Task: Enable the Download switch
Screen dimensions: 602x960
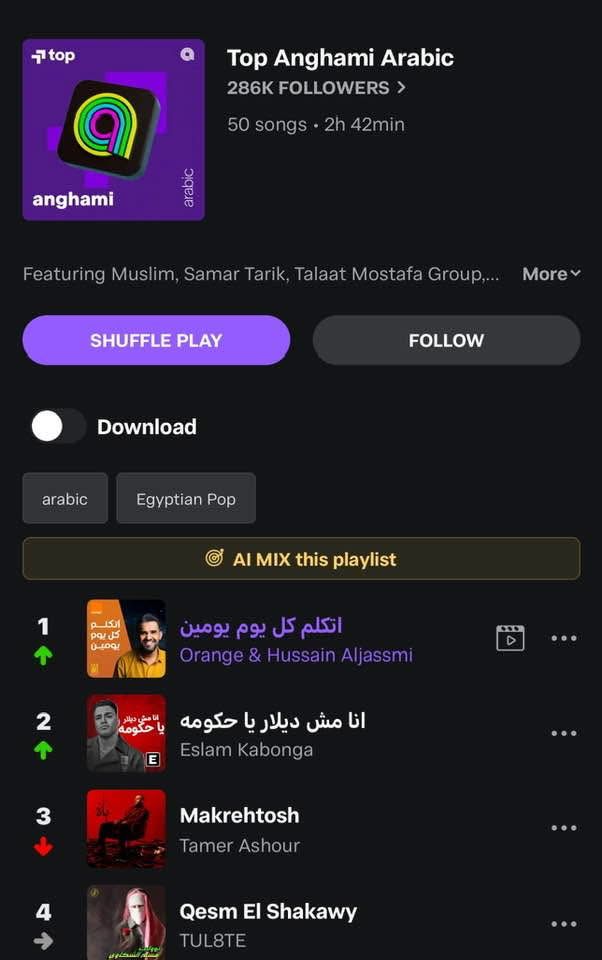Action: pyautogui.click(x=58, y=427)
